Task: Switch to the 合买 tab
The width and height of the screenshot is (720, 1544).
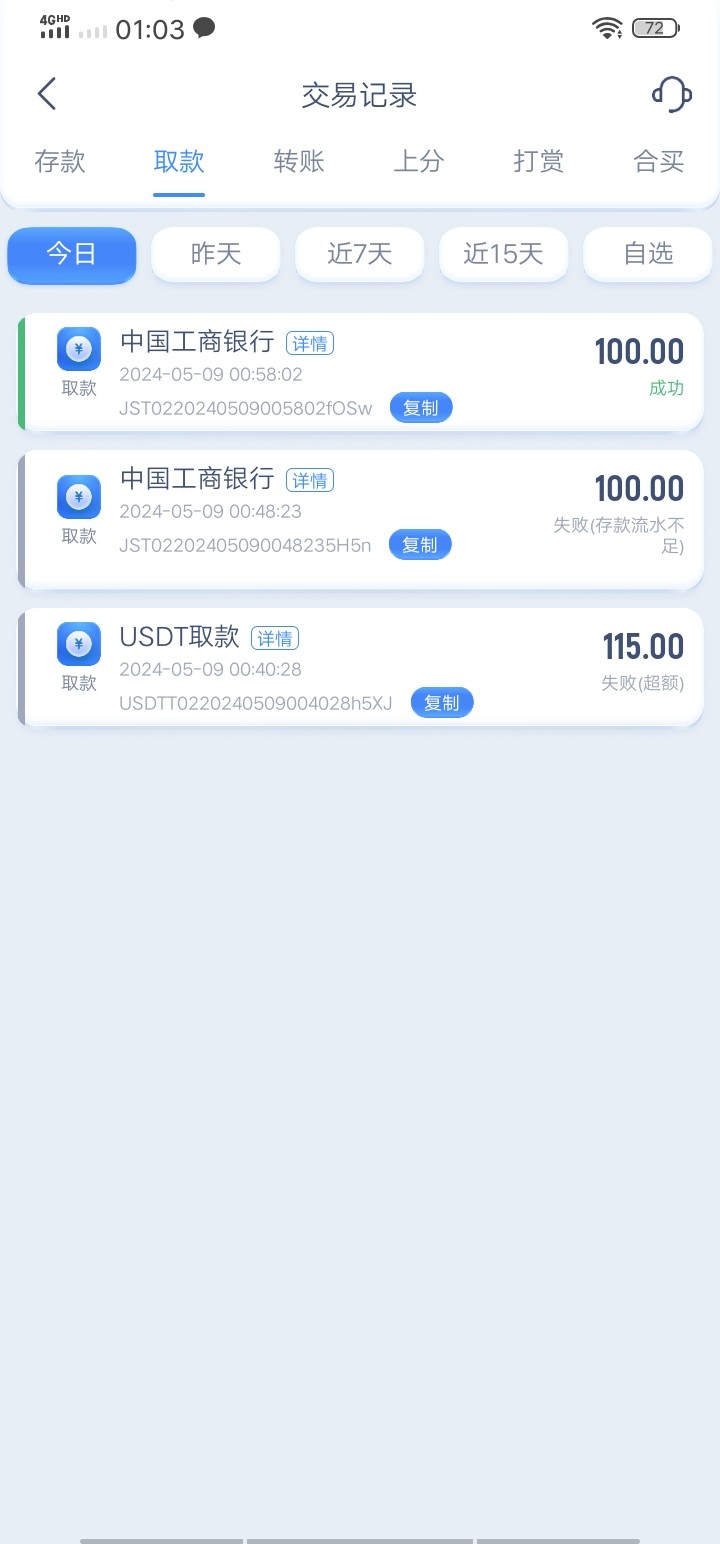Action: [x=659, y=161]
